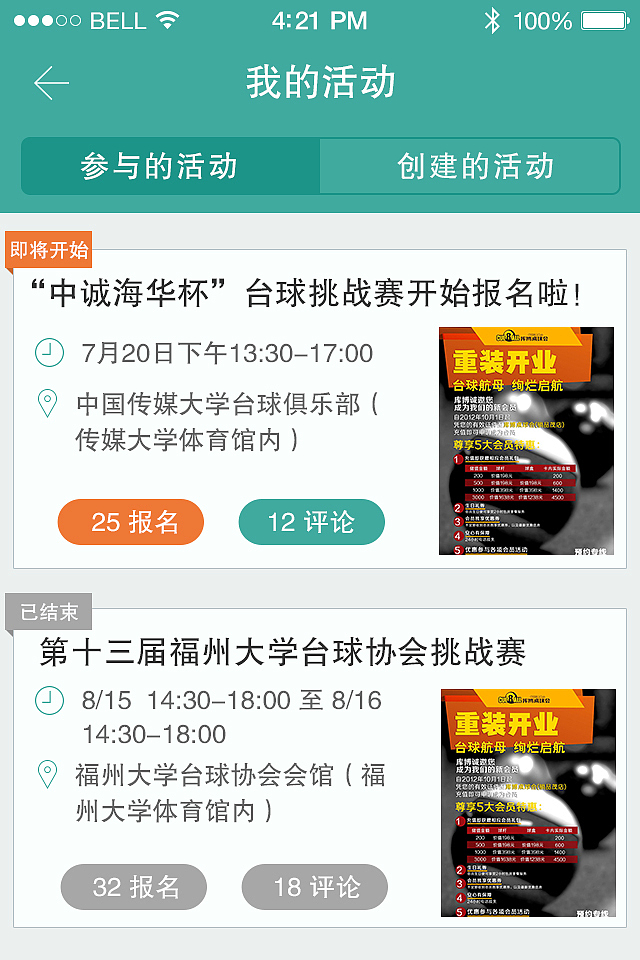Viewport: 640px width, 960px height.
Task: Open 第十三届福州大学台球协会挑战赛 activity card
Action: pyautogui.click(x=283, y=653)
